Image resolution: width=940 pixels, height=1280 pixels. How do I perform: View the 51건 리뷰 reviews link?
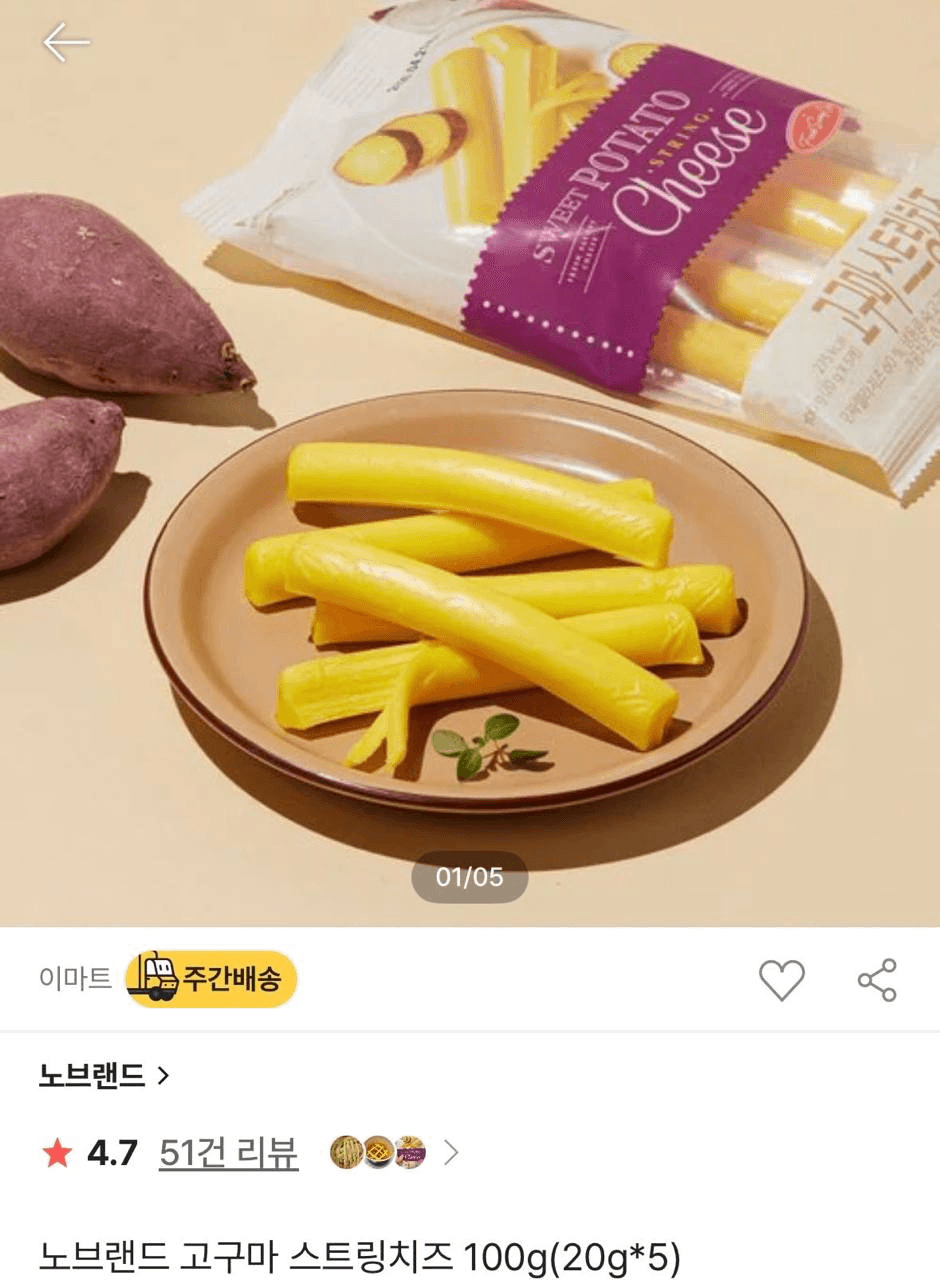click(228, 1153)
